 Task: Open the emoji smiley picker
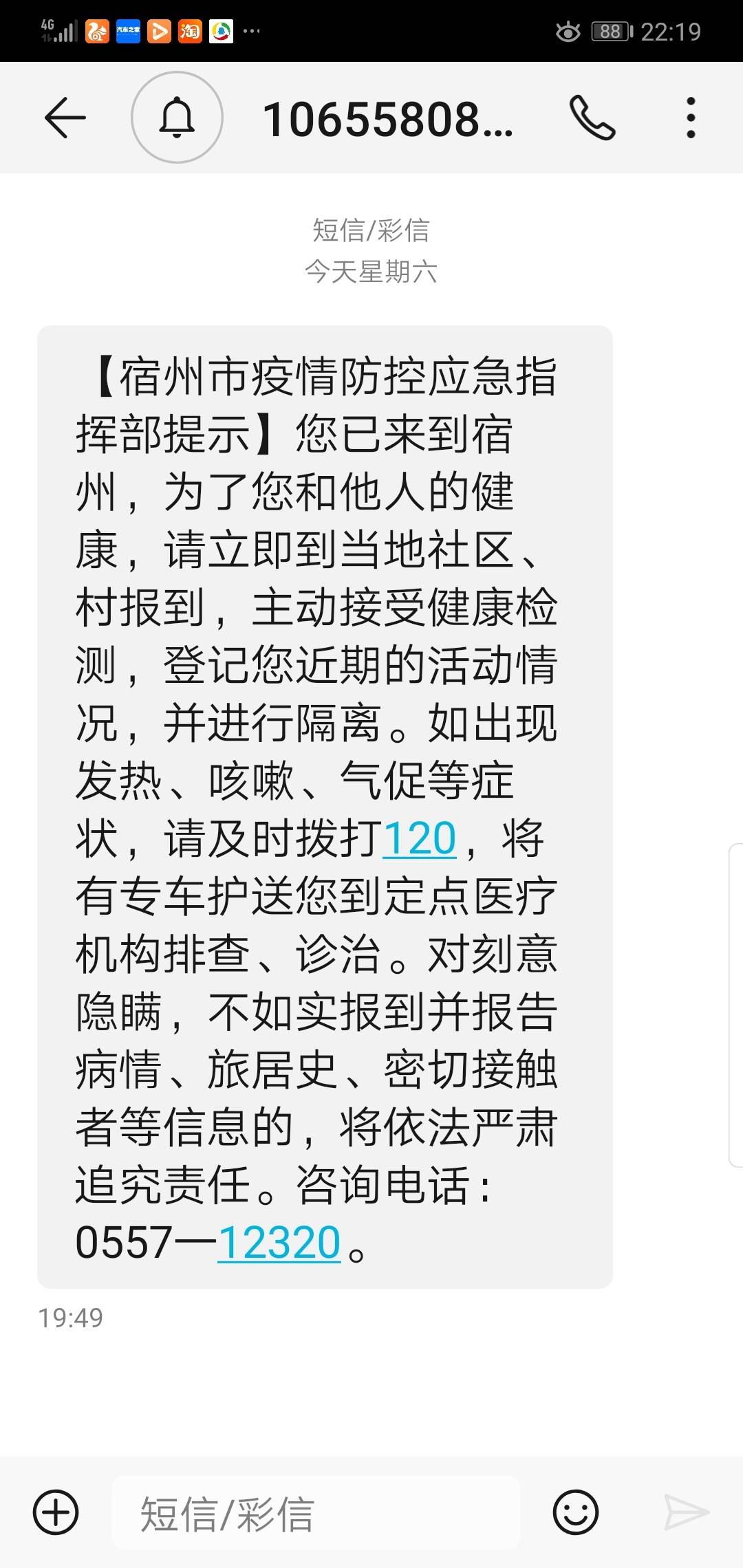tap(575, 1512)
